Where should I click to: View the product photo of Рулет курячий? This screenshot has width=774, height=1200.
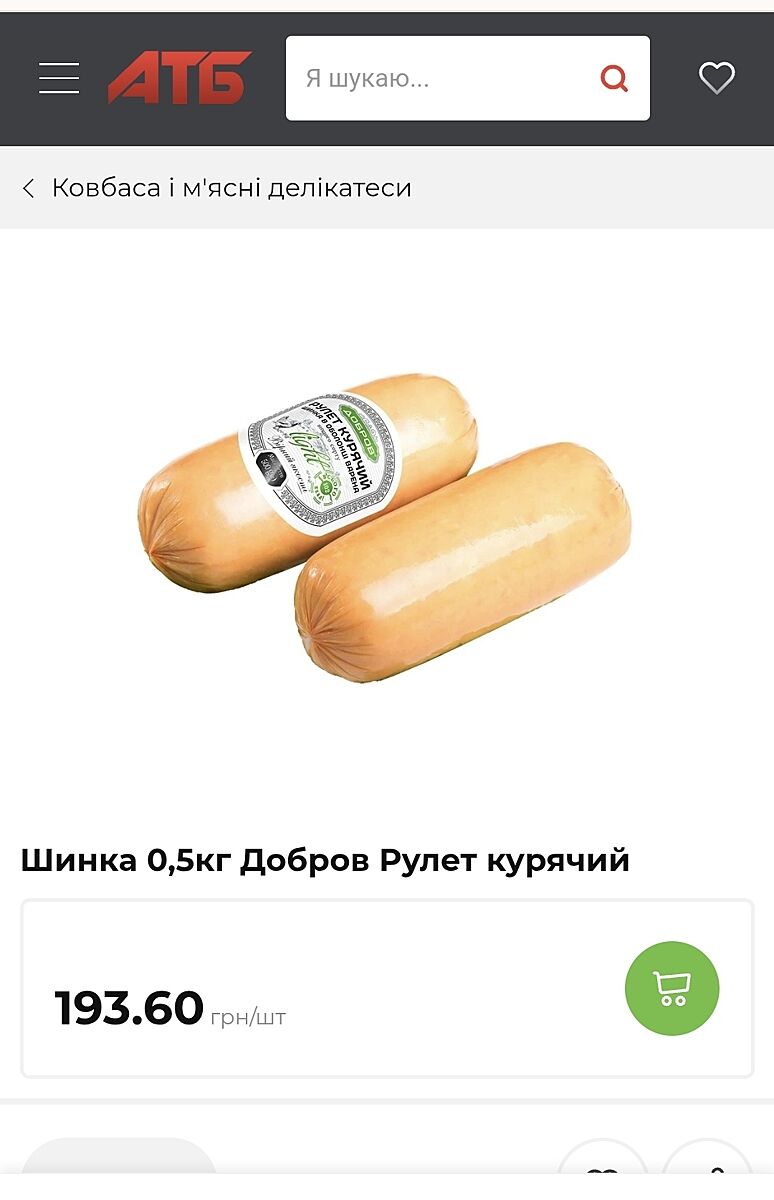pyautogui.click(x=385, y=527)
